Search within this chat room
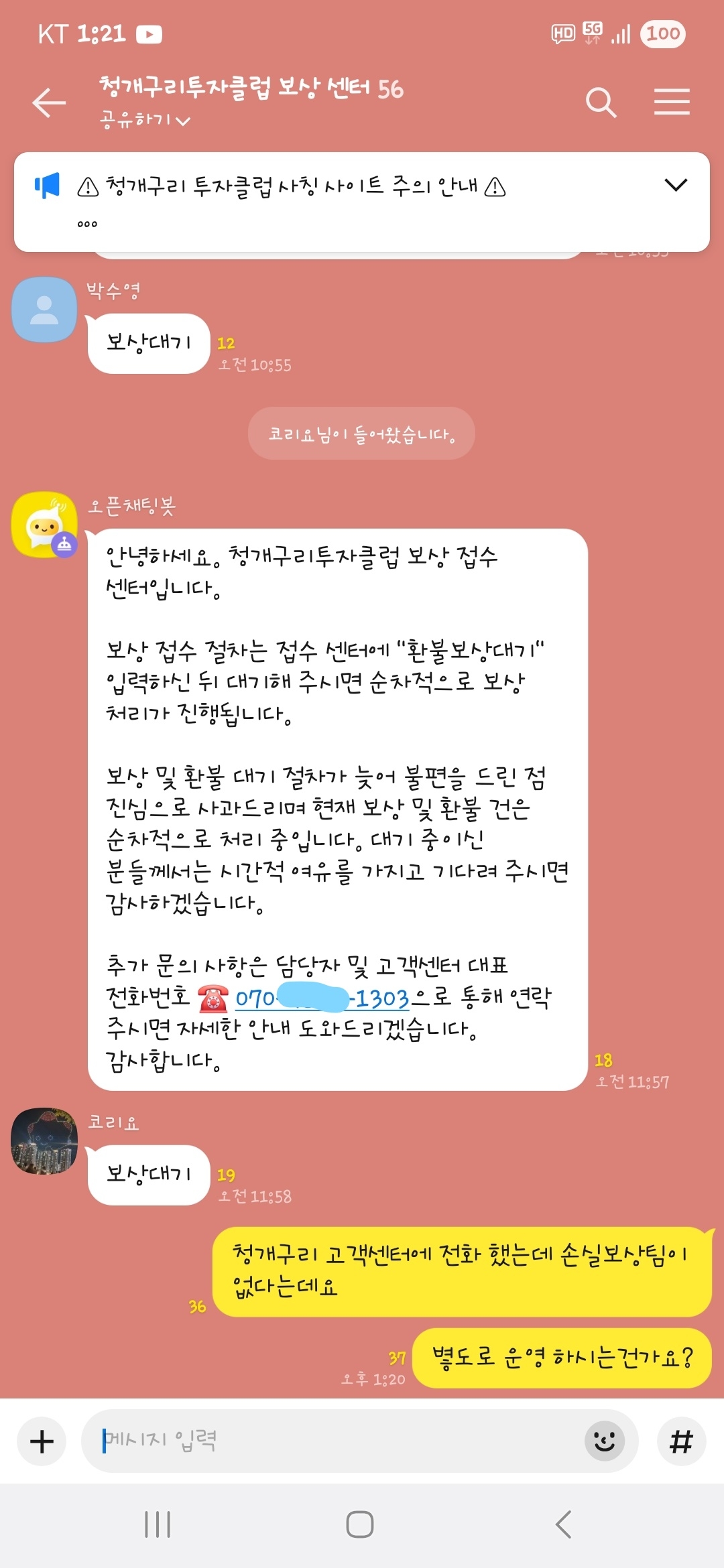The height and width of the screenshot is (1568, 724). [601, 103]
